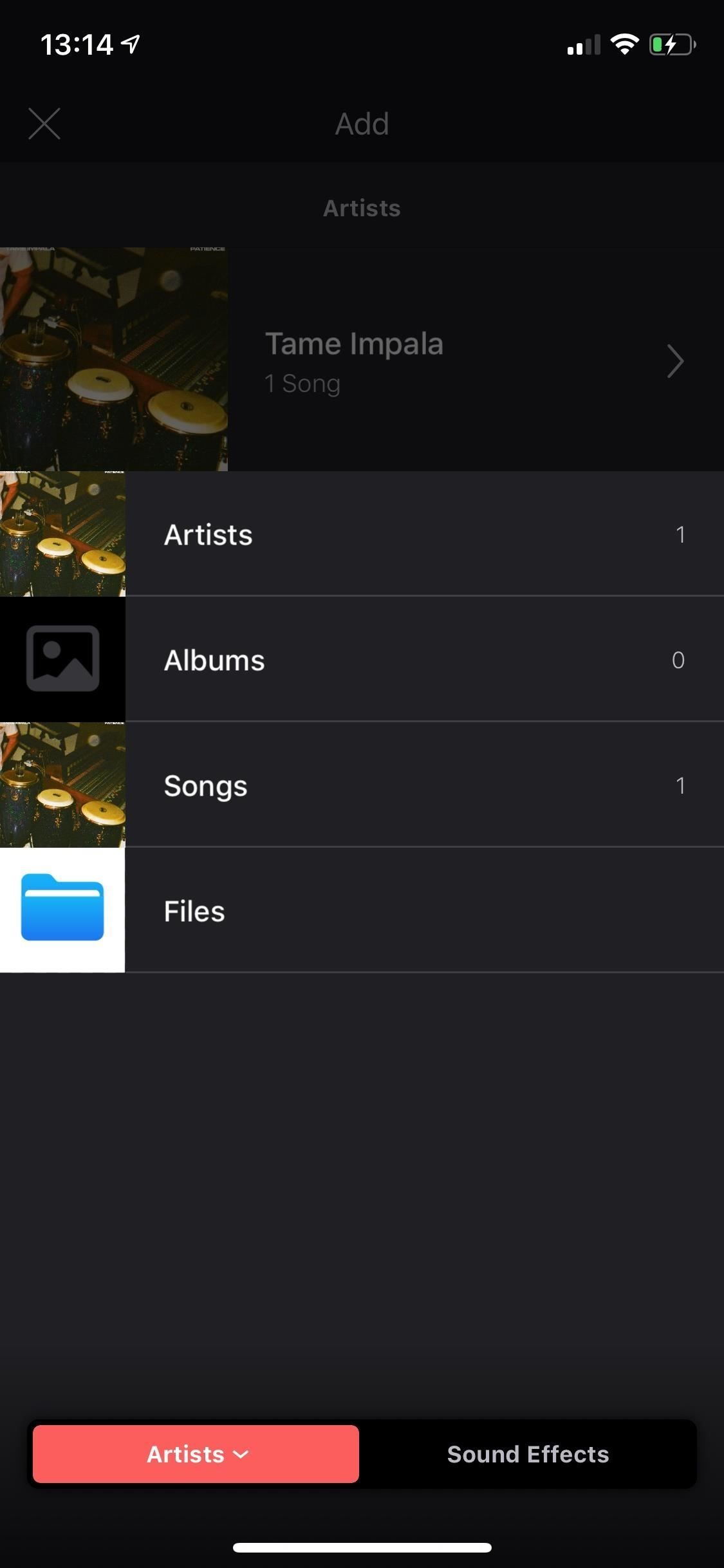Viewport: 724px width, 1568px height.
Task: Switch to Sound Effects tab
Action: click(528, 1454)
